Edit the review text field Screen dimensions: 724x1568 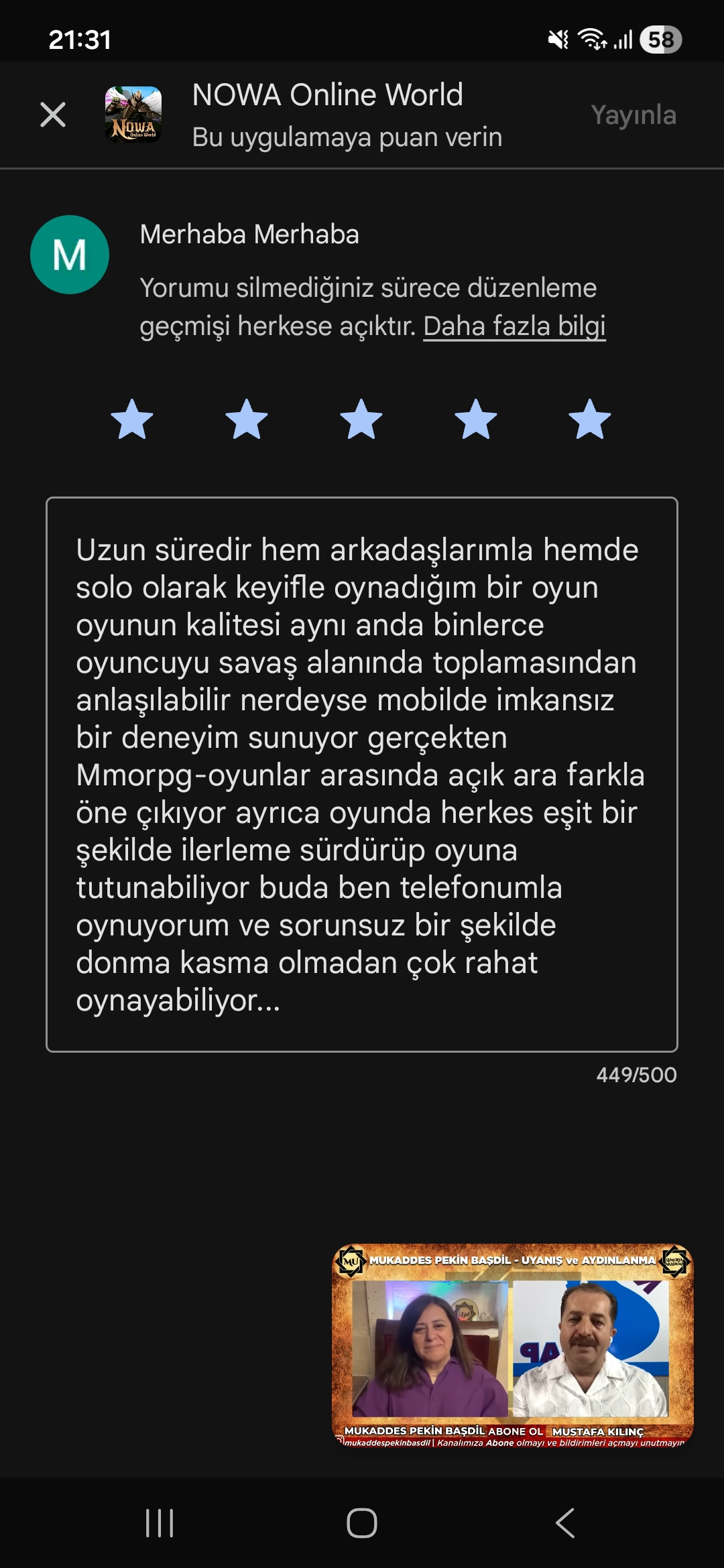361,774
